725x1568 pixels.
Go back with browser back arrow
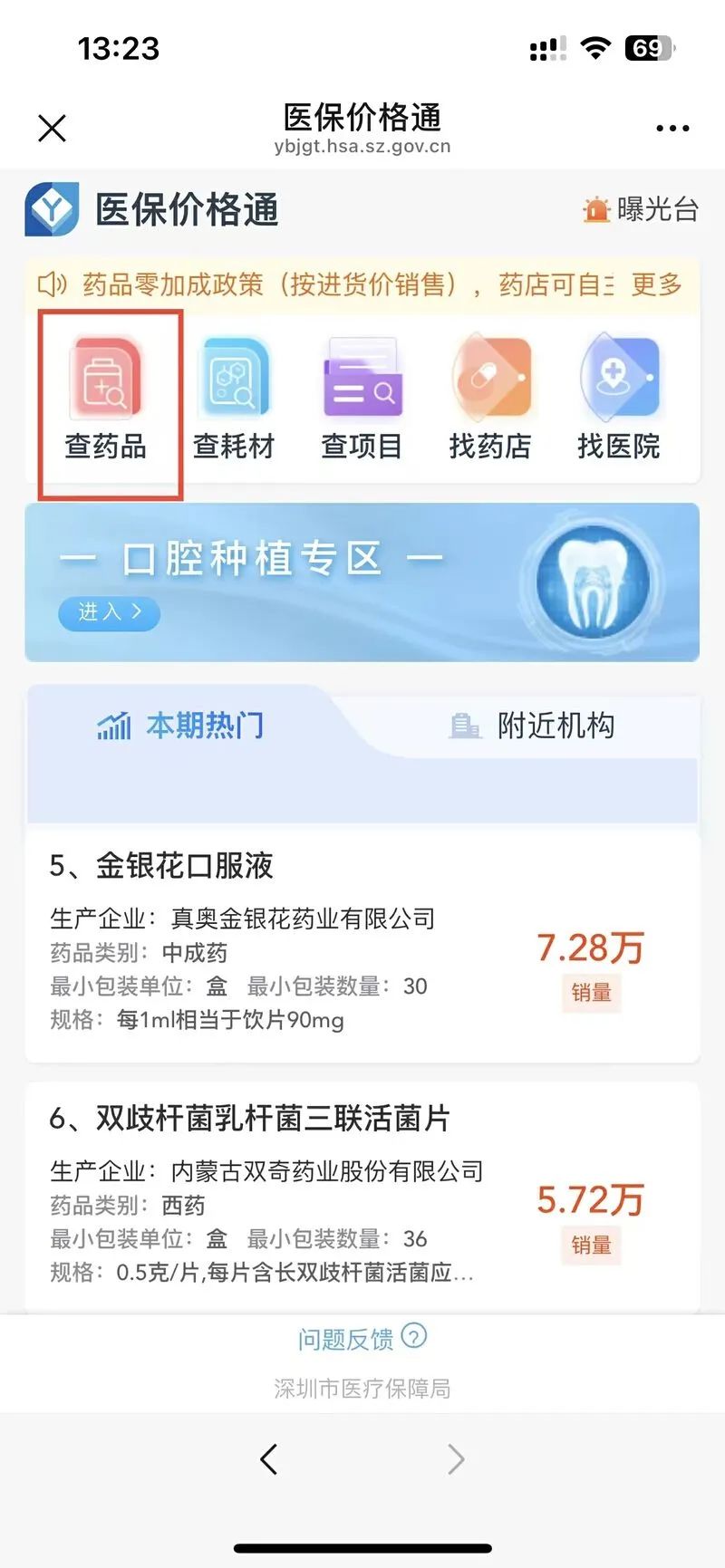268,1459
